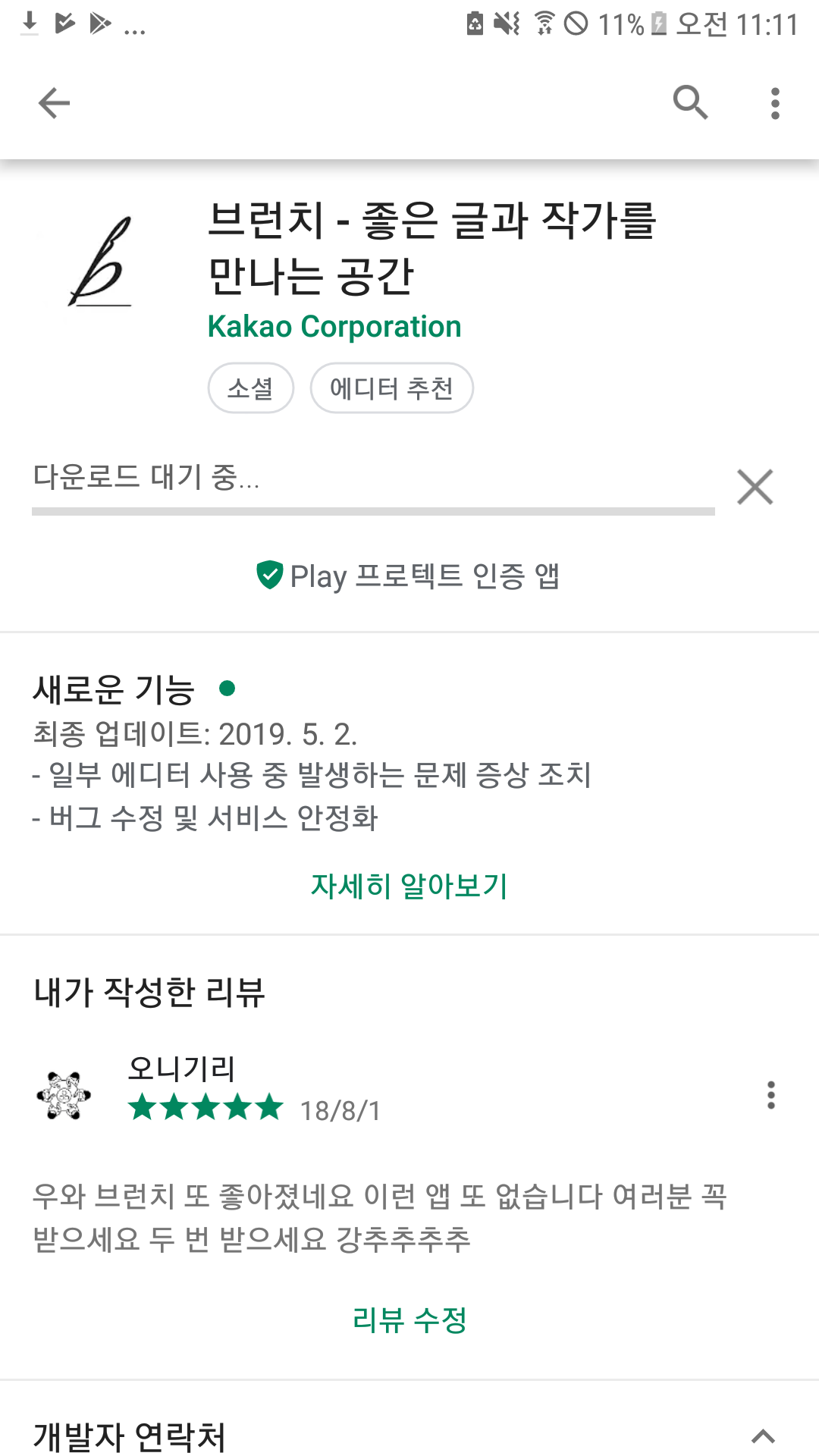Open options for 오니기리's review
Screen dimensions: 819x1456
[x=772, y=1092]
